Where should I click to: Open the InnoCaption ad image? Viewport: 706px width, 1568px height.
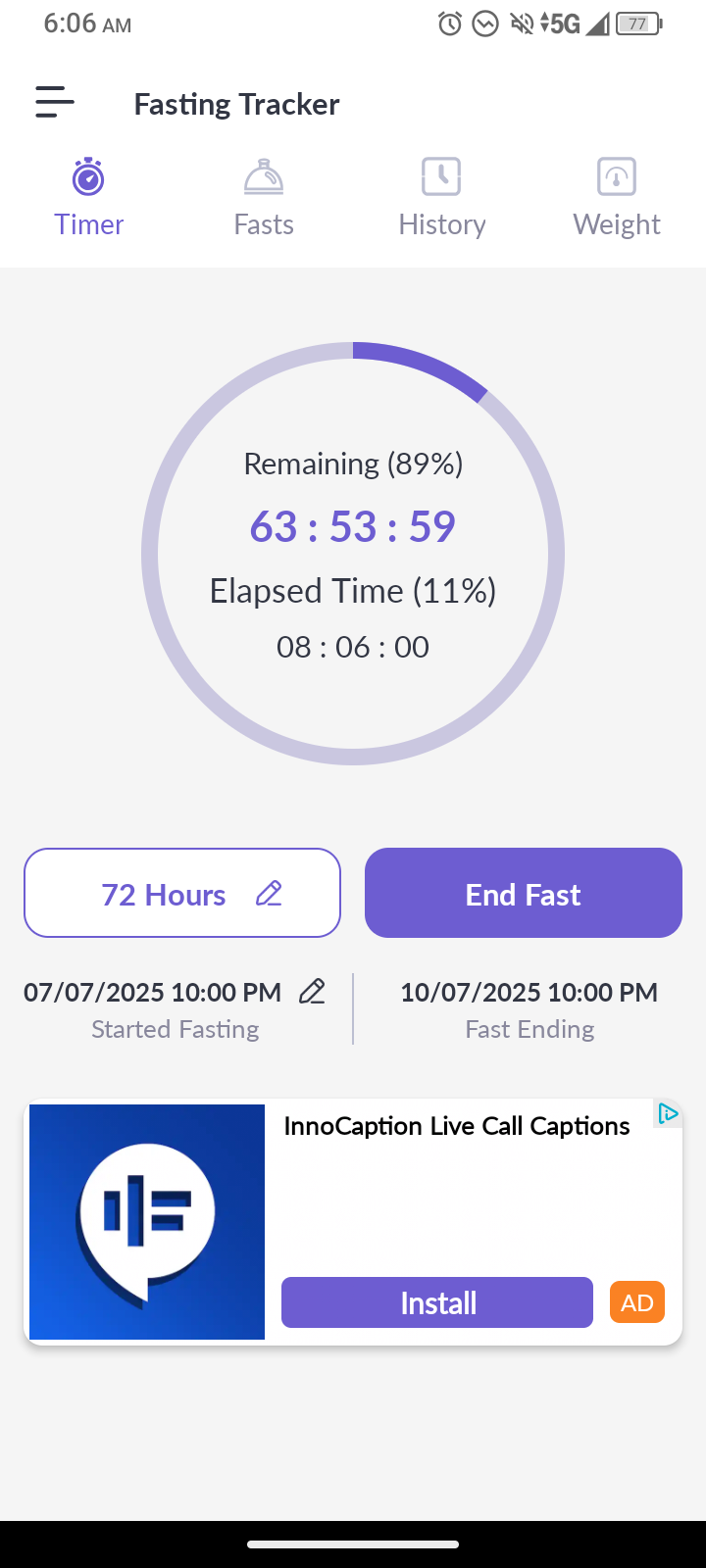pos(147,1222)
